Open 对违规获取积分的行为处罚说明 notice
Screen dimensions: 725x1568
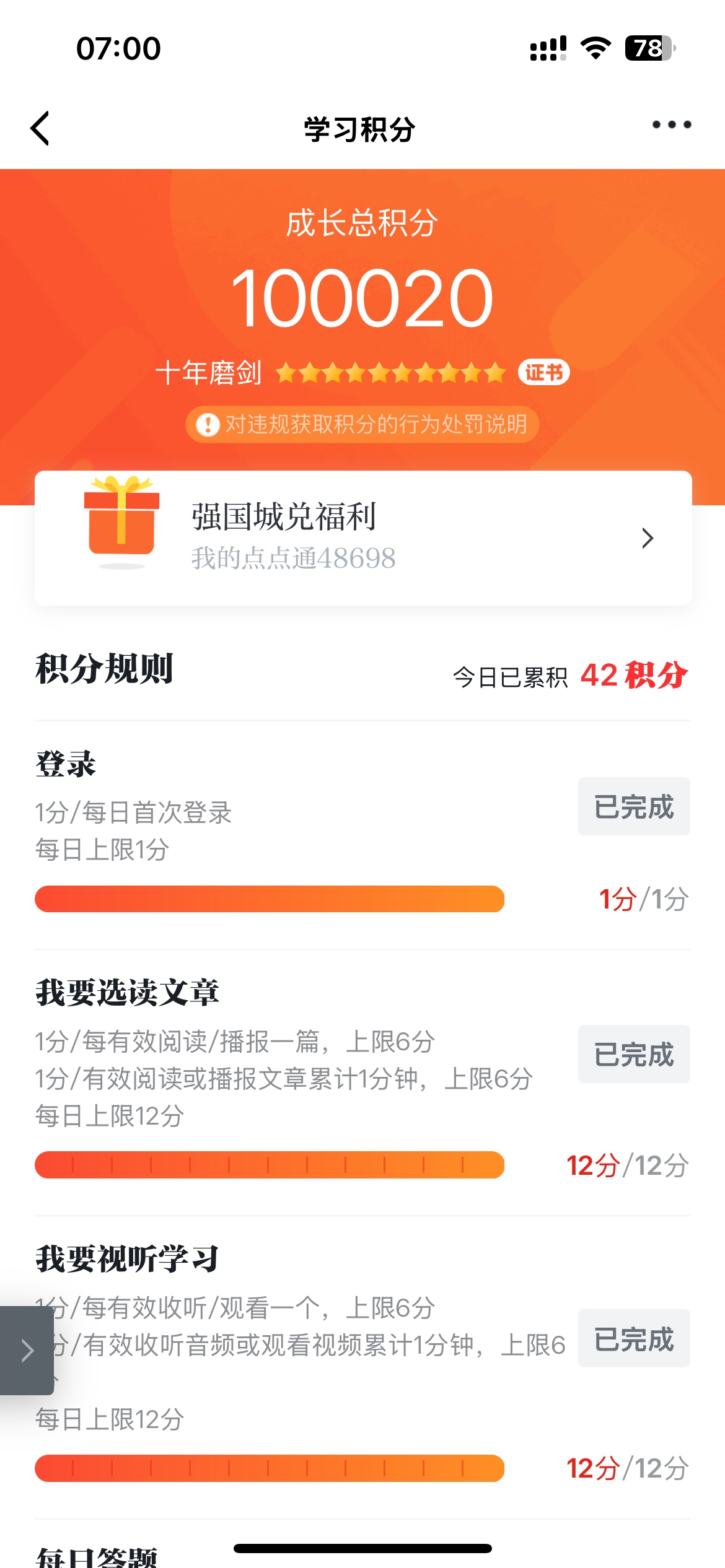click(x=362, y=424)
